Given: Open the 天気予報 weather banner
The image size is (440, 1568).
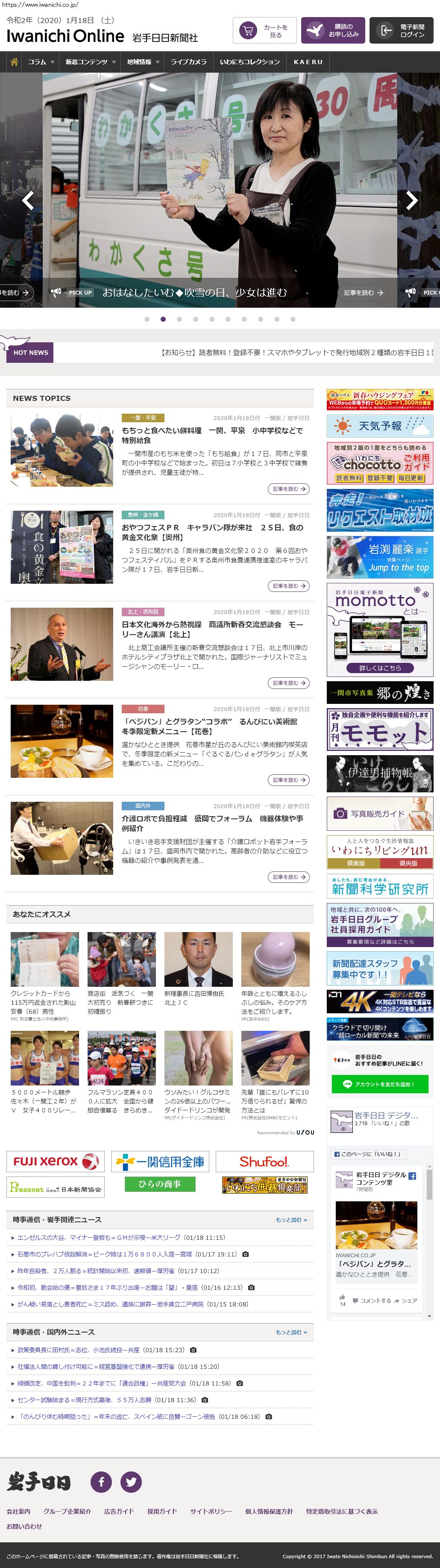Looking at the screenshot, I should 380,426.
